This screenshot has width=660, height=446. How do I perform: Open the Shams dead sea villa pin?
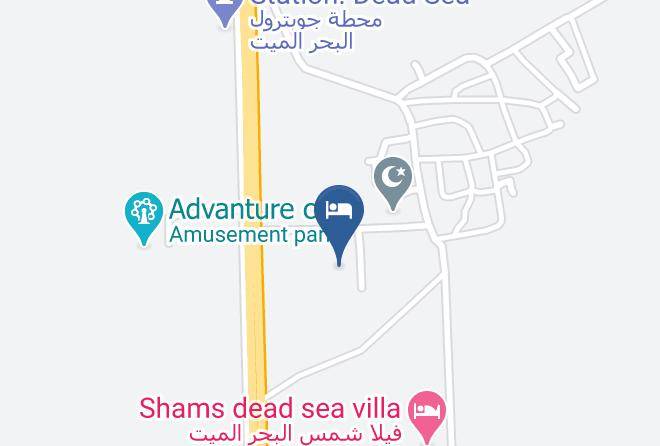coord(427,415)
